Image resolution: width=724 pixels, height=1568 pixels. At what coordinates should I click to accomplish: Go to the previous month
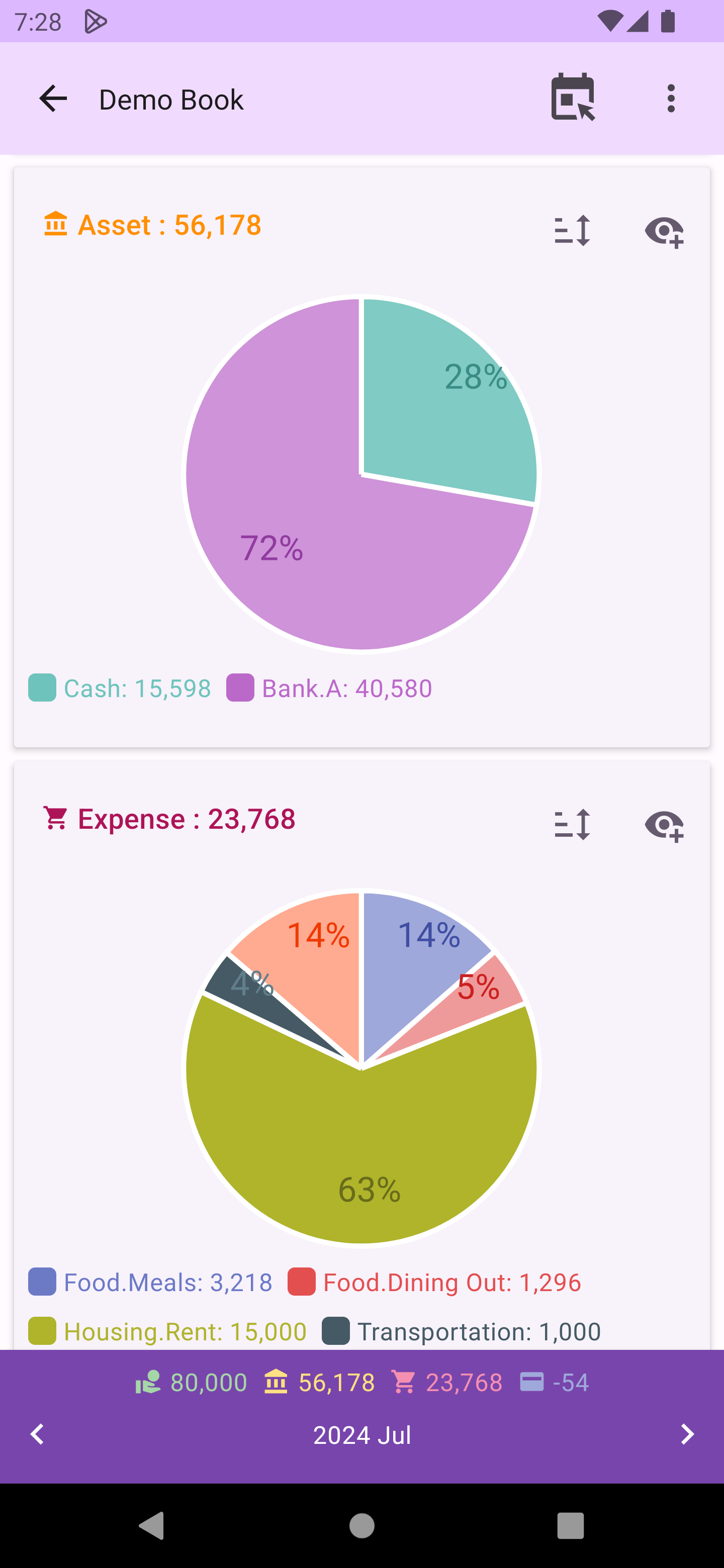coord(37,1434)
